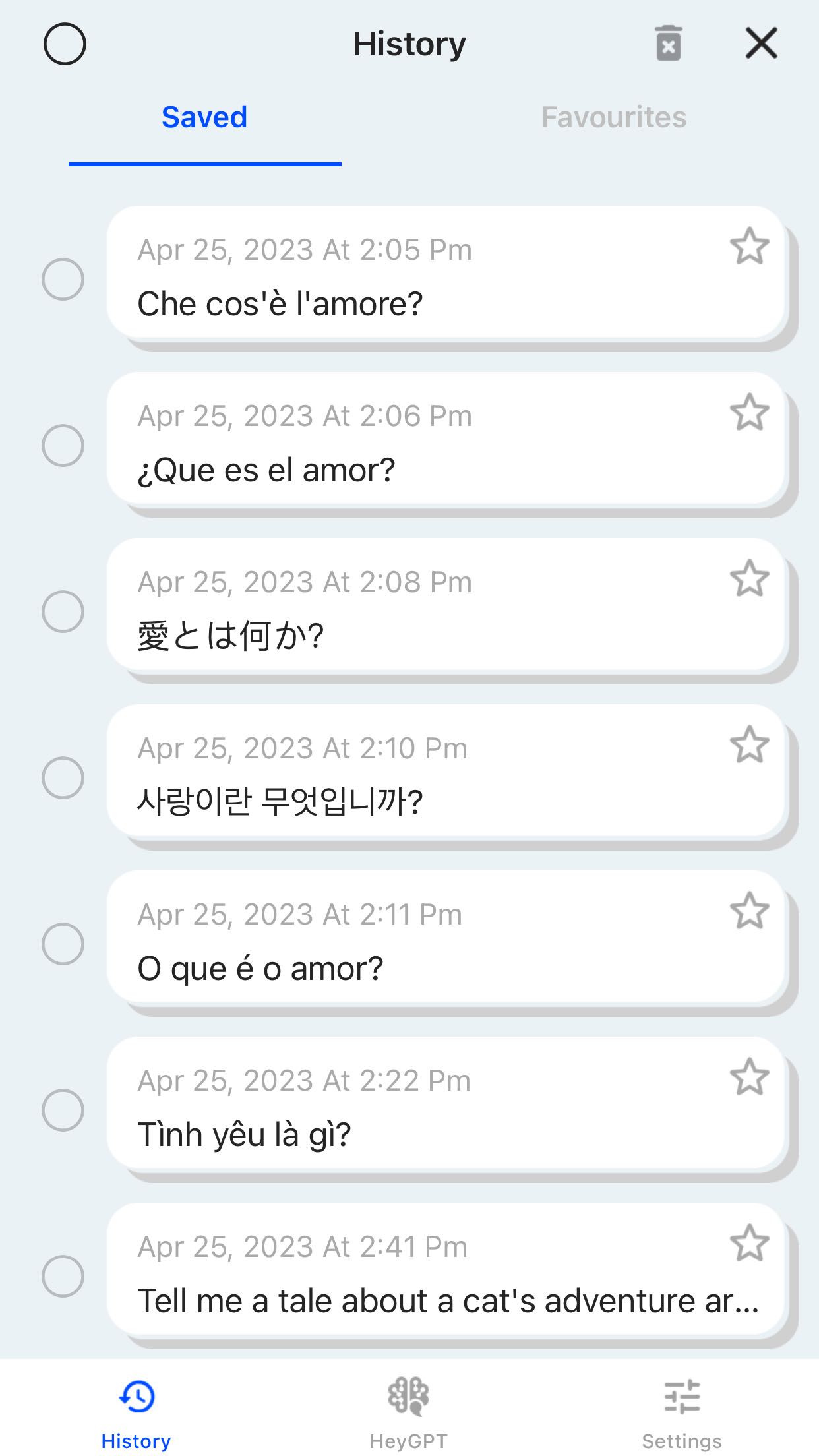Open the "Che cos'è l'amore?" entry

click(446, 272)
